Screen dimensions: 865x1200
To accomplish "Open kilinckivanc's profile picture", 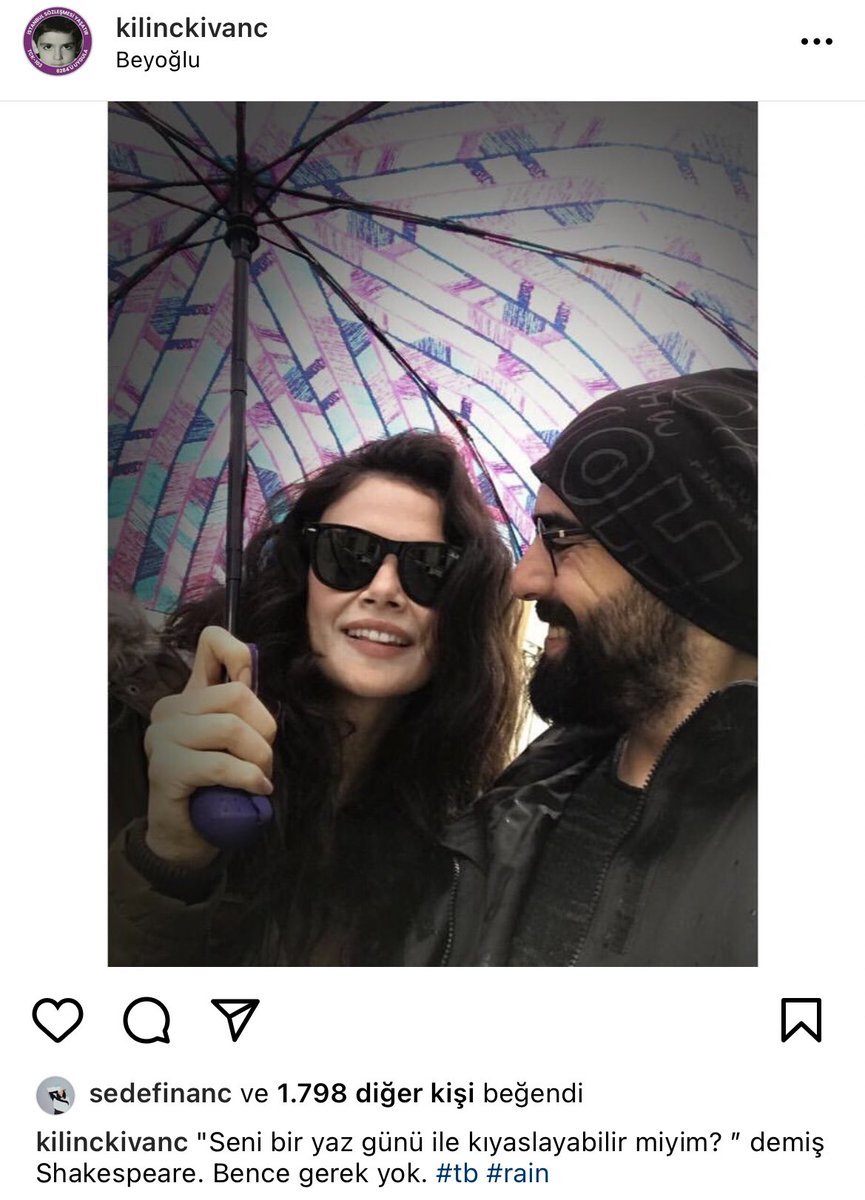I will 57,42.
